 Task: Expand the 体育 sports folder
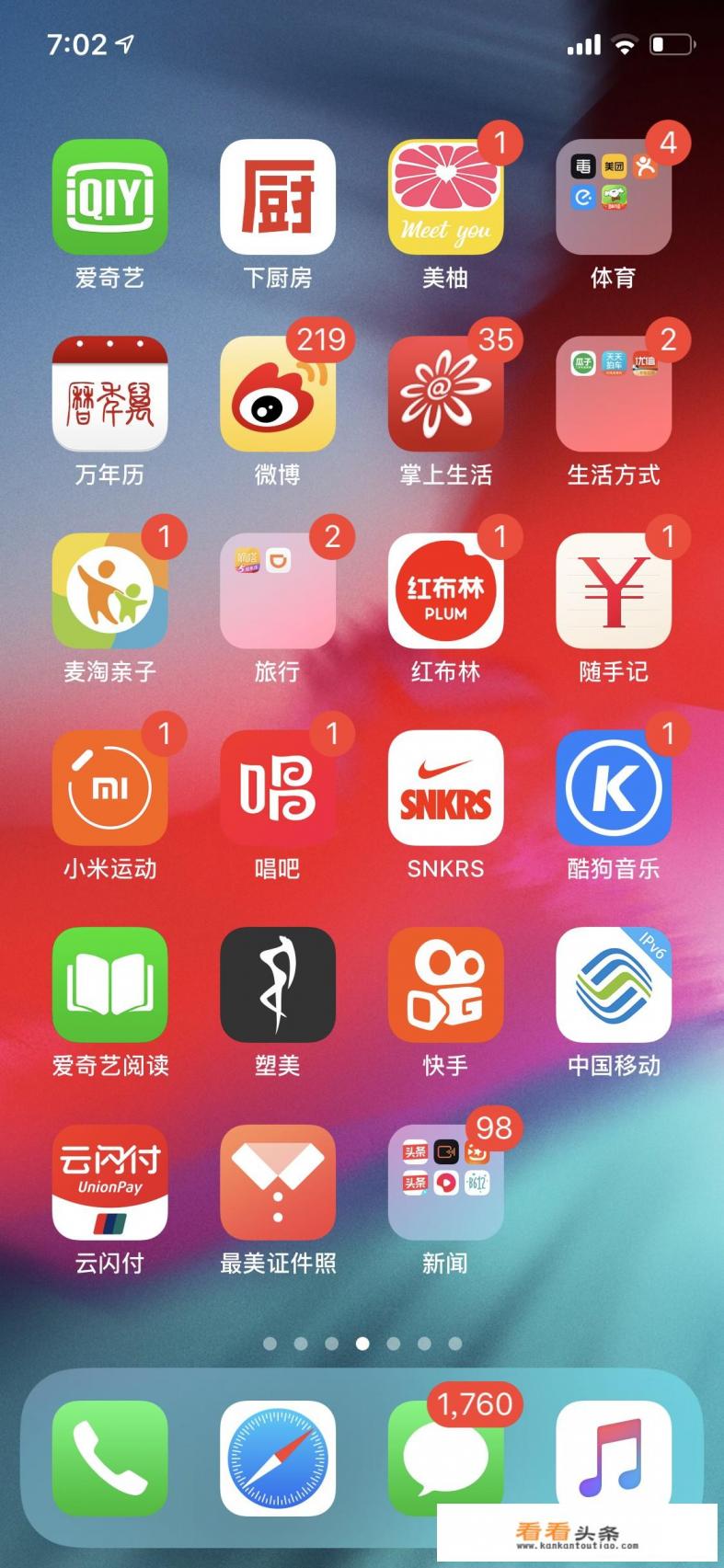pos(614,197)
